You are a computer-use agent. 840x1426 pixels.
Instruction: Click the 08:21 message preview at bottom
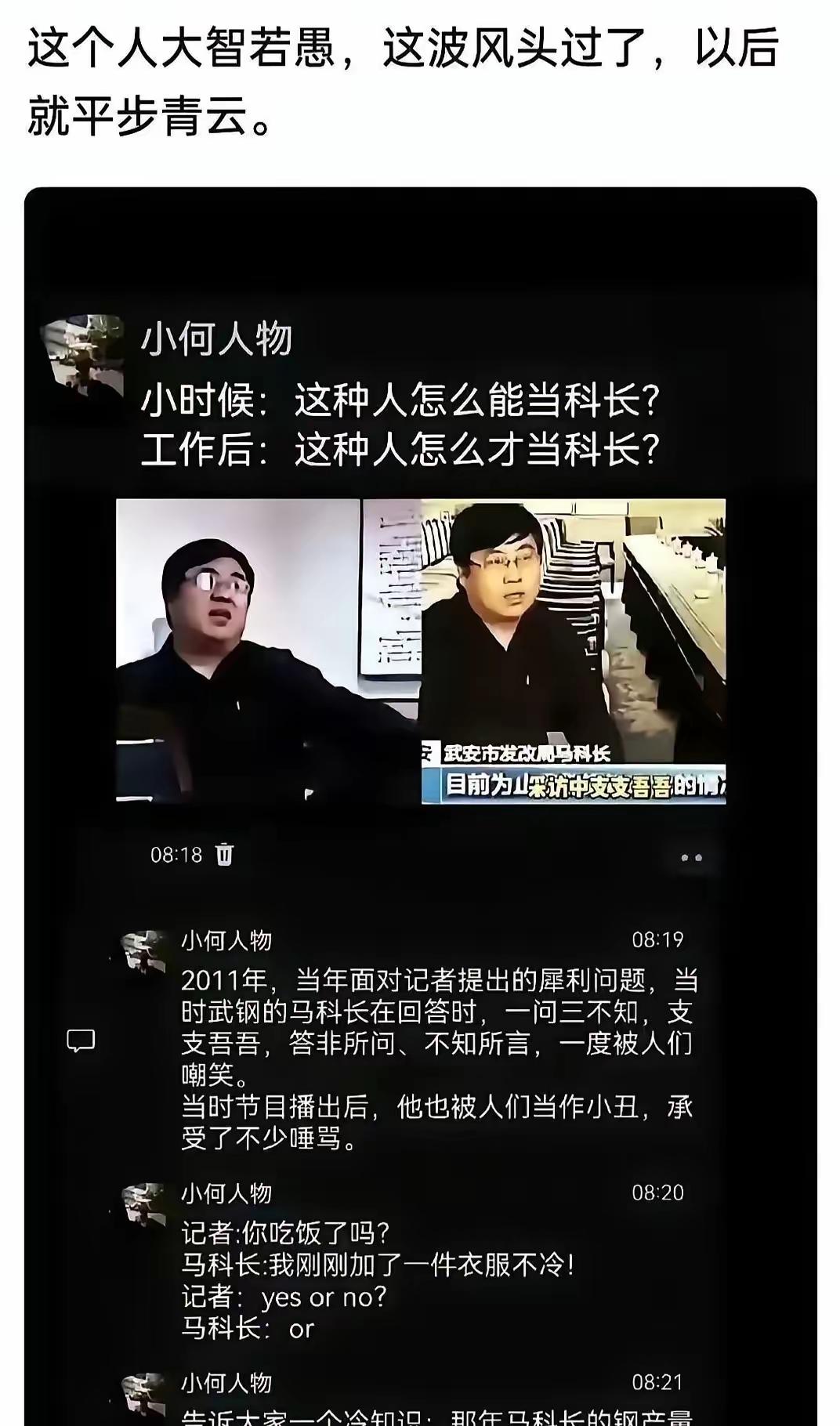click(x=439, y=1415)
